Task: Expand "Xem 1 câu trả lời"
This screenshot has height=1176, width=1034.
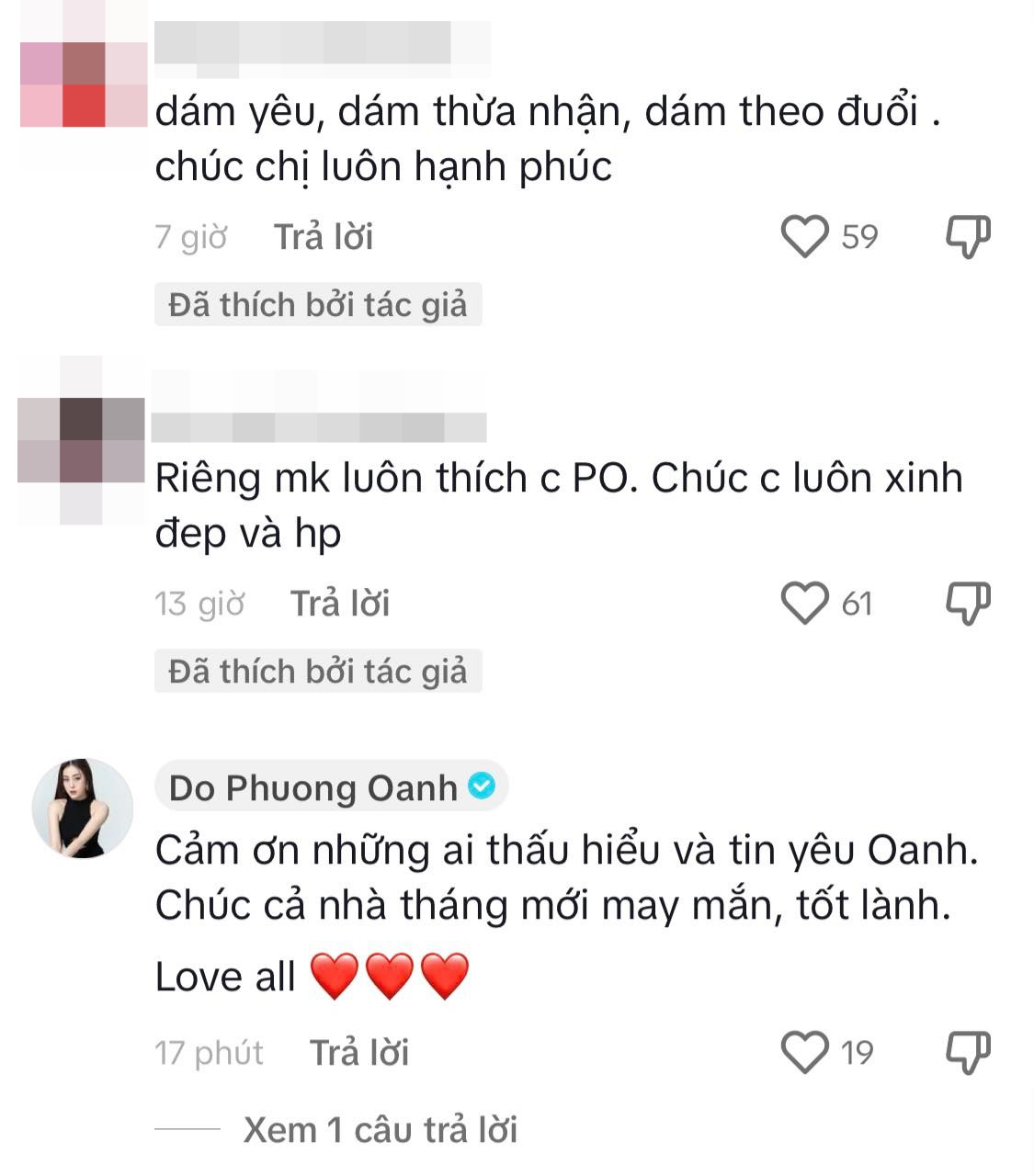Action: click(380, 1130)
